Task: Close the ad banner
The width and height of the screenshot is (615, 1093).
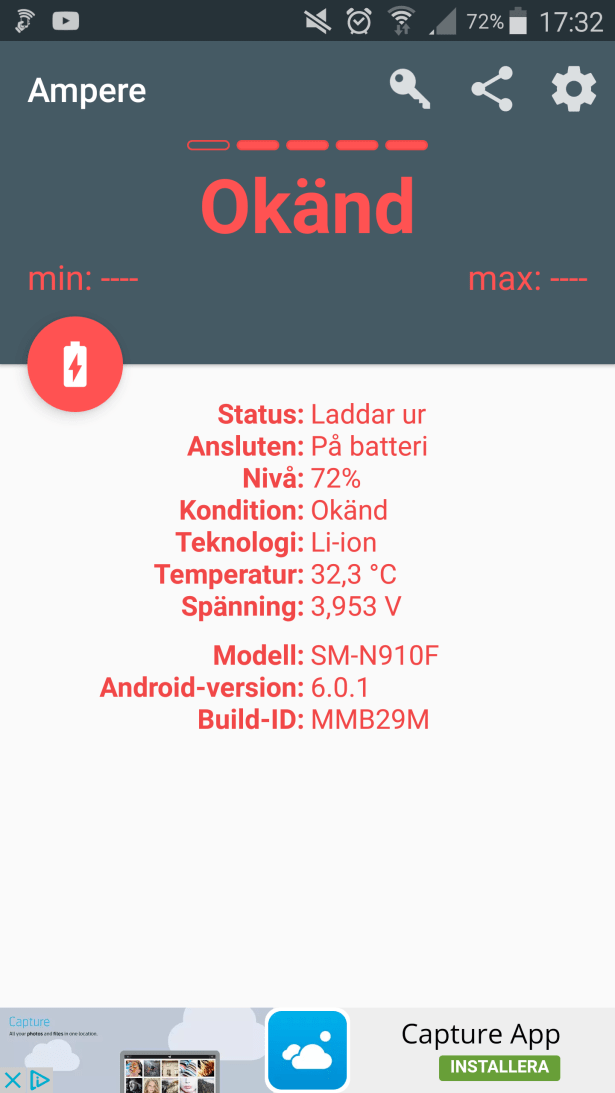Action: [x=13, y=1080]
